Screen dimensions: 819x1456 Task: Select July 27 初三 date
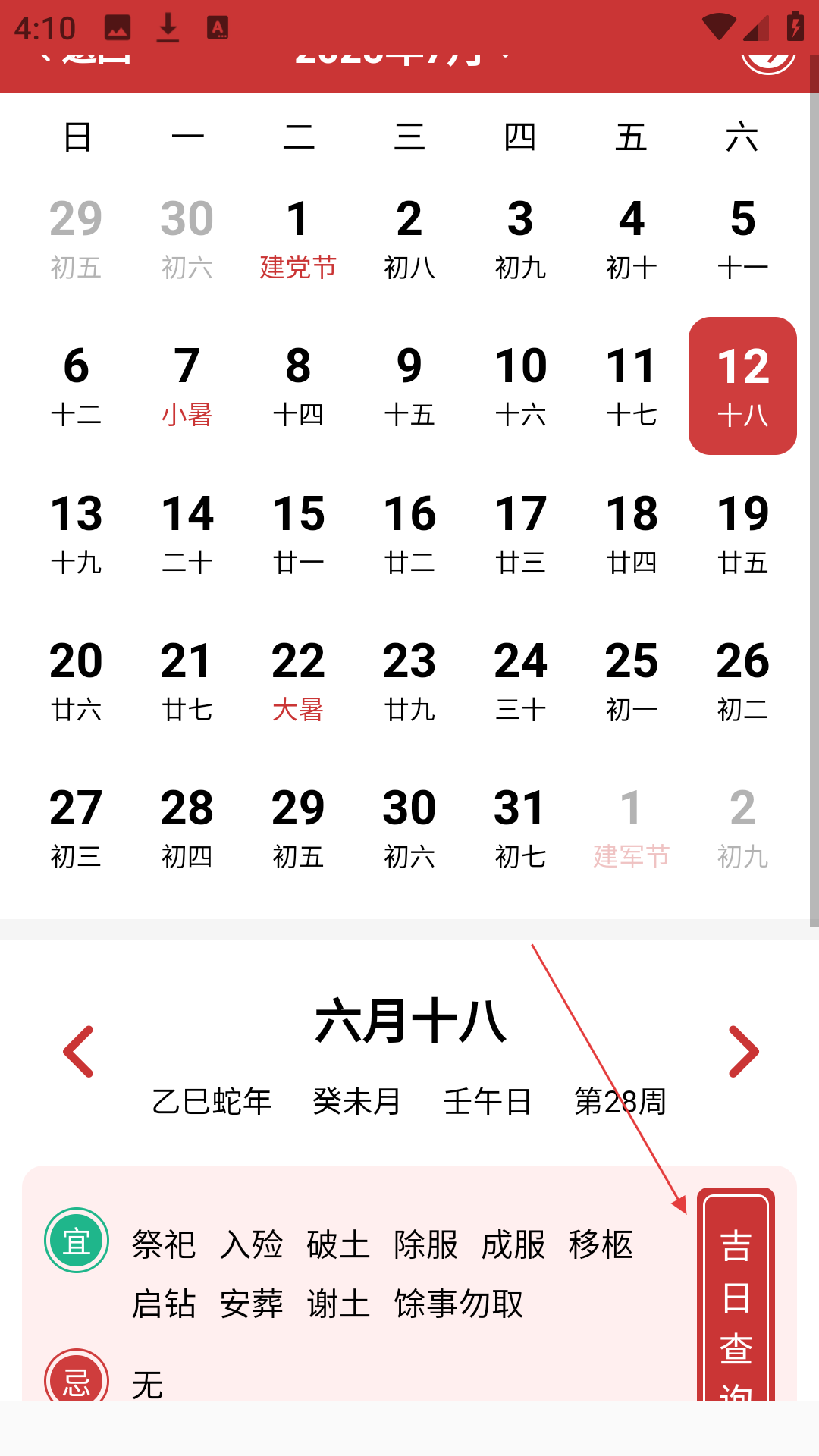click(76, 827)
